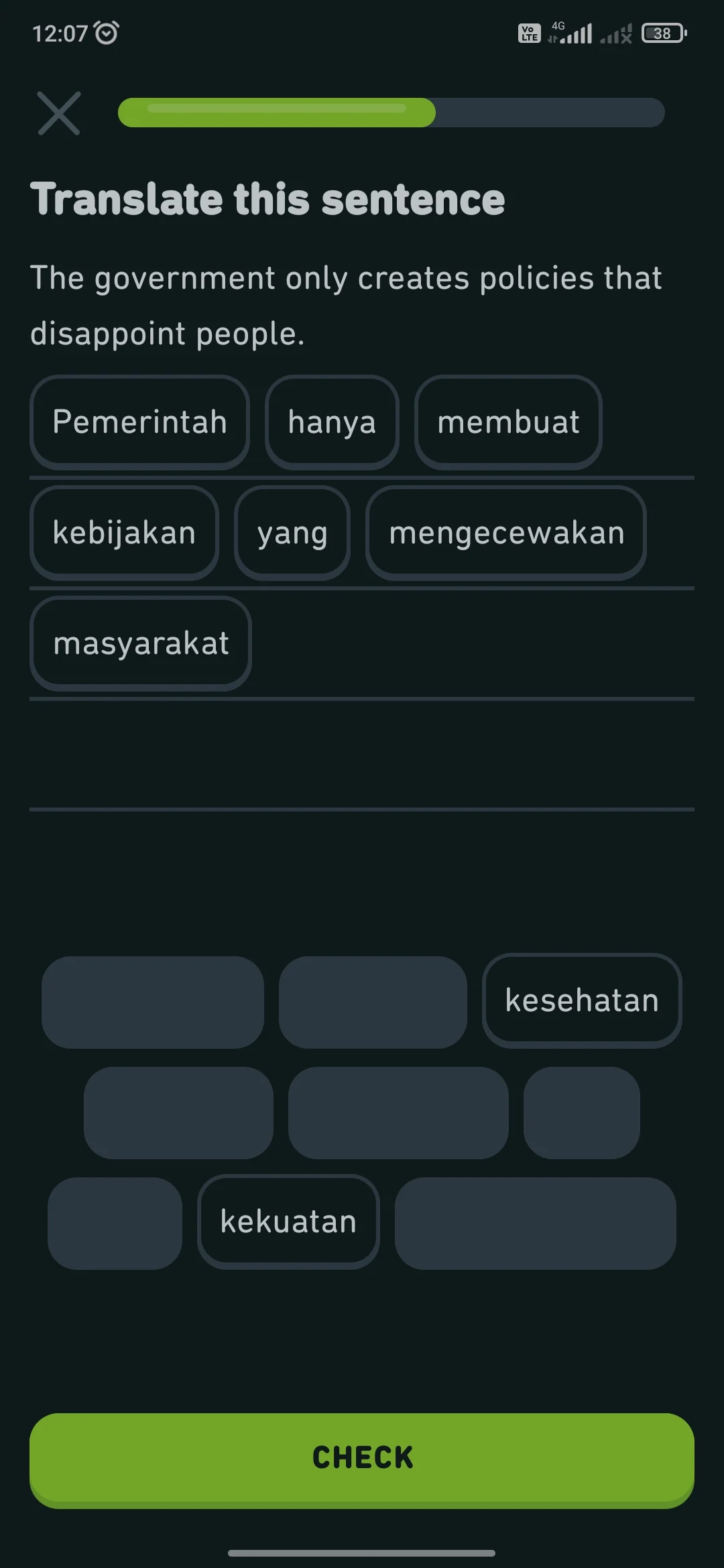This screenshot has width=724, height=1568.
Task: Click the VoLTE indicator icon
Action: 529,33
